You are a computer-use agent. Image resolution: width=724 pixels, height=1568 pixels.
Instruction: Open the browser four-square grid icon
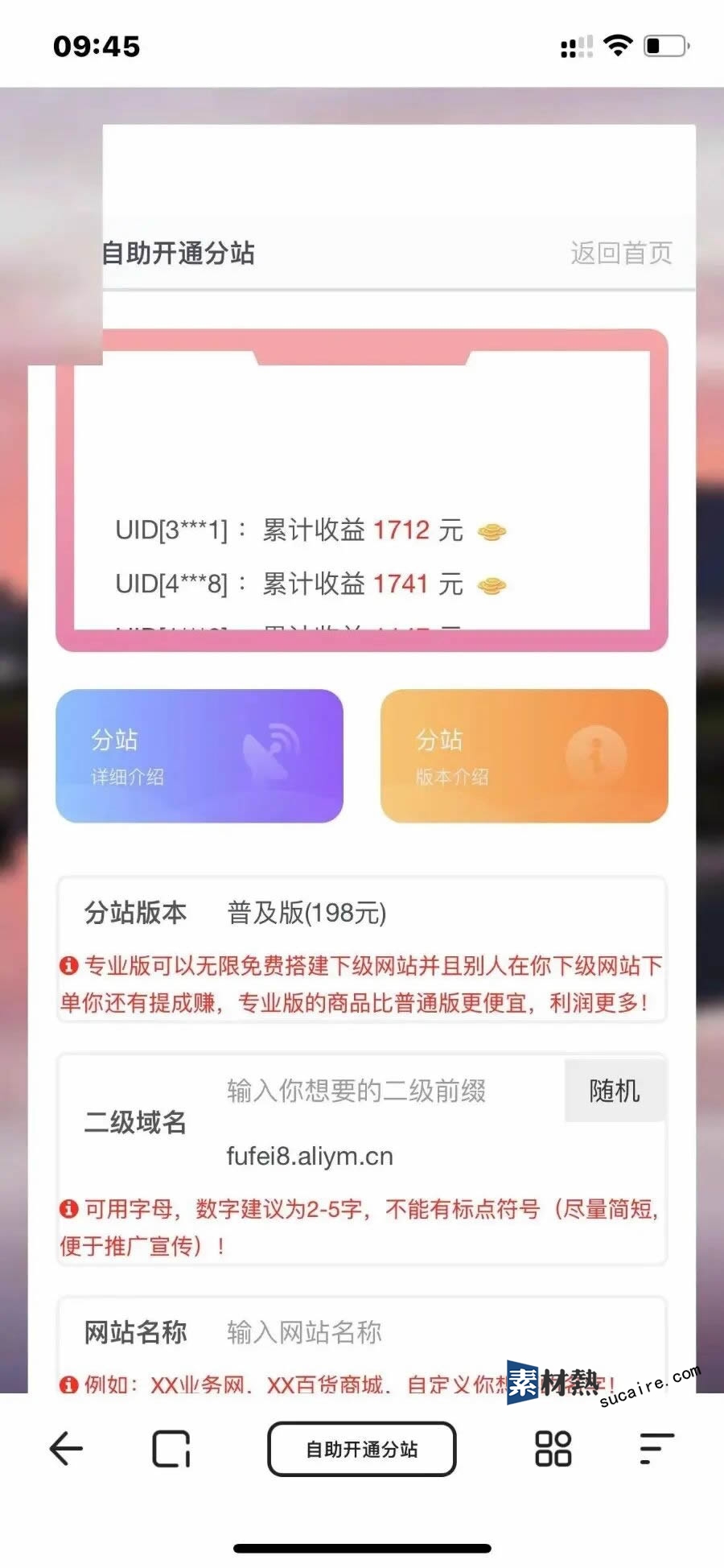click(x=553, y=1449)
